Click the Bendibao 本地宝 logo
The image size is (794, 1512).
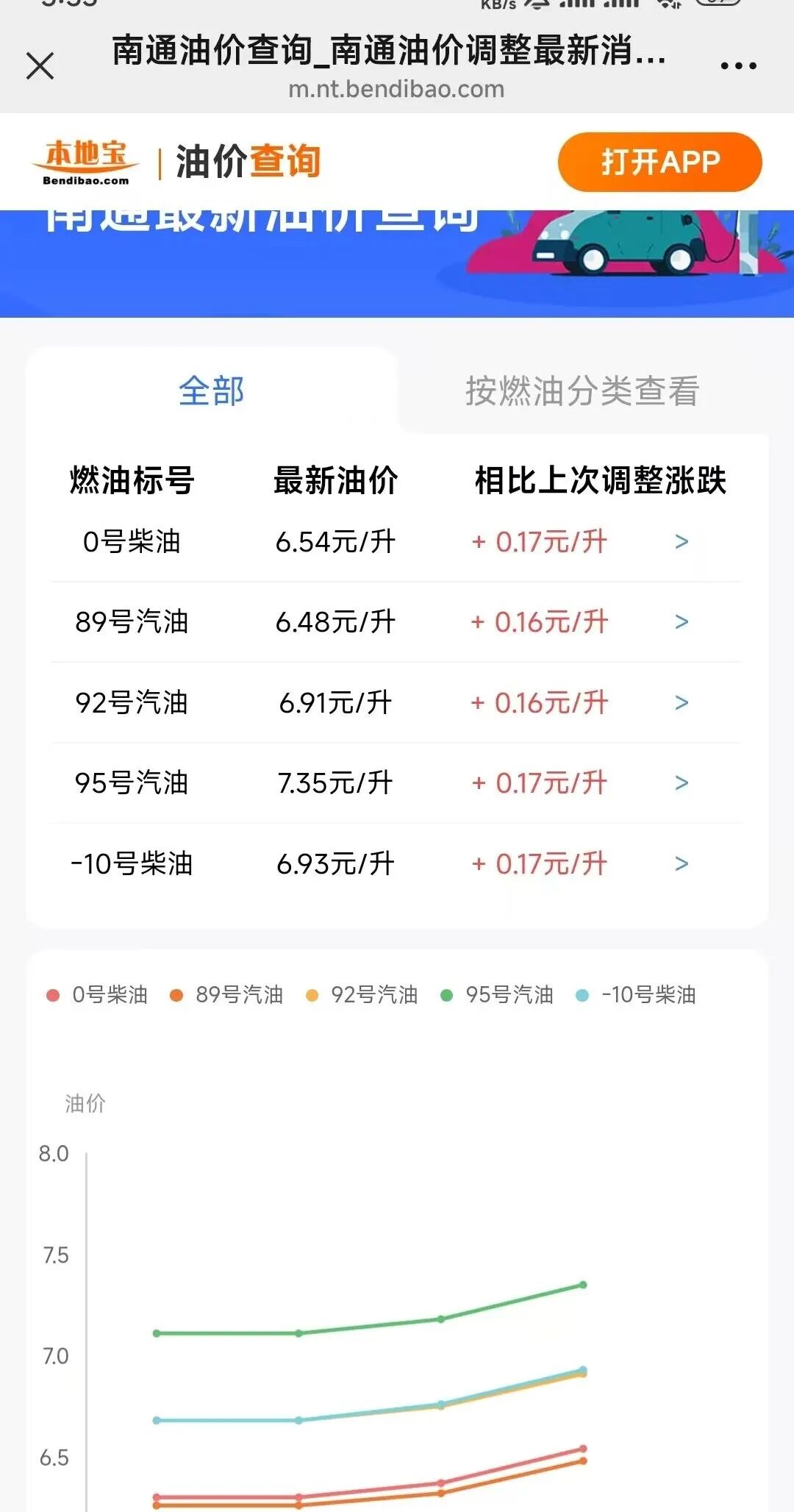[x=88, y=162]
